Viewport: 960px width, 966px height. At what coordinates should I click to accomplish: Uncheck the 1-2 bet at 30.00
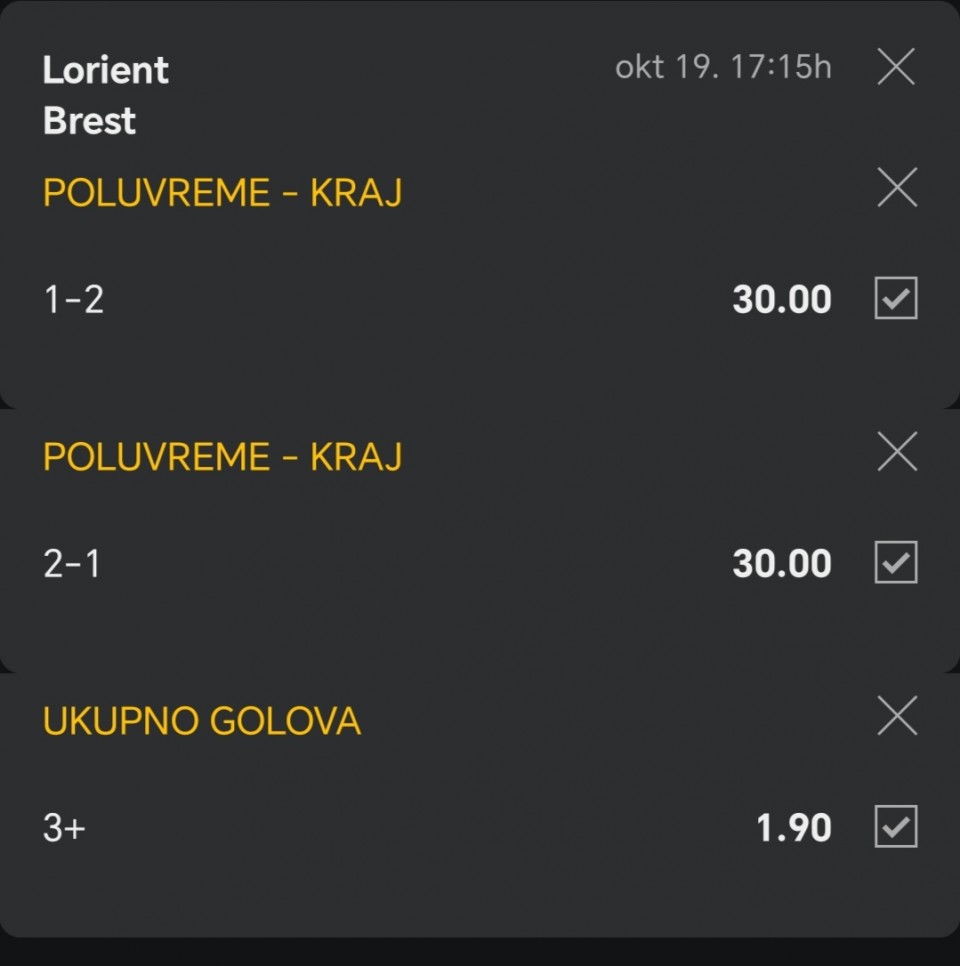click(896, 298)
